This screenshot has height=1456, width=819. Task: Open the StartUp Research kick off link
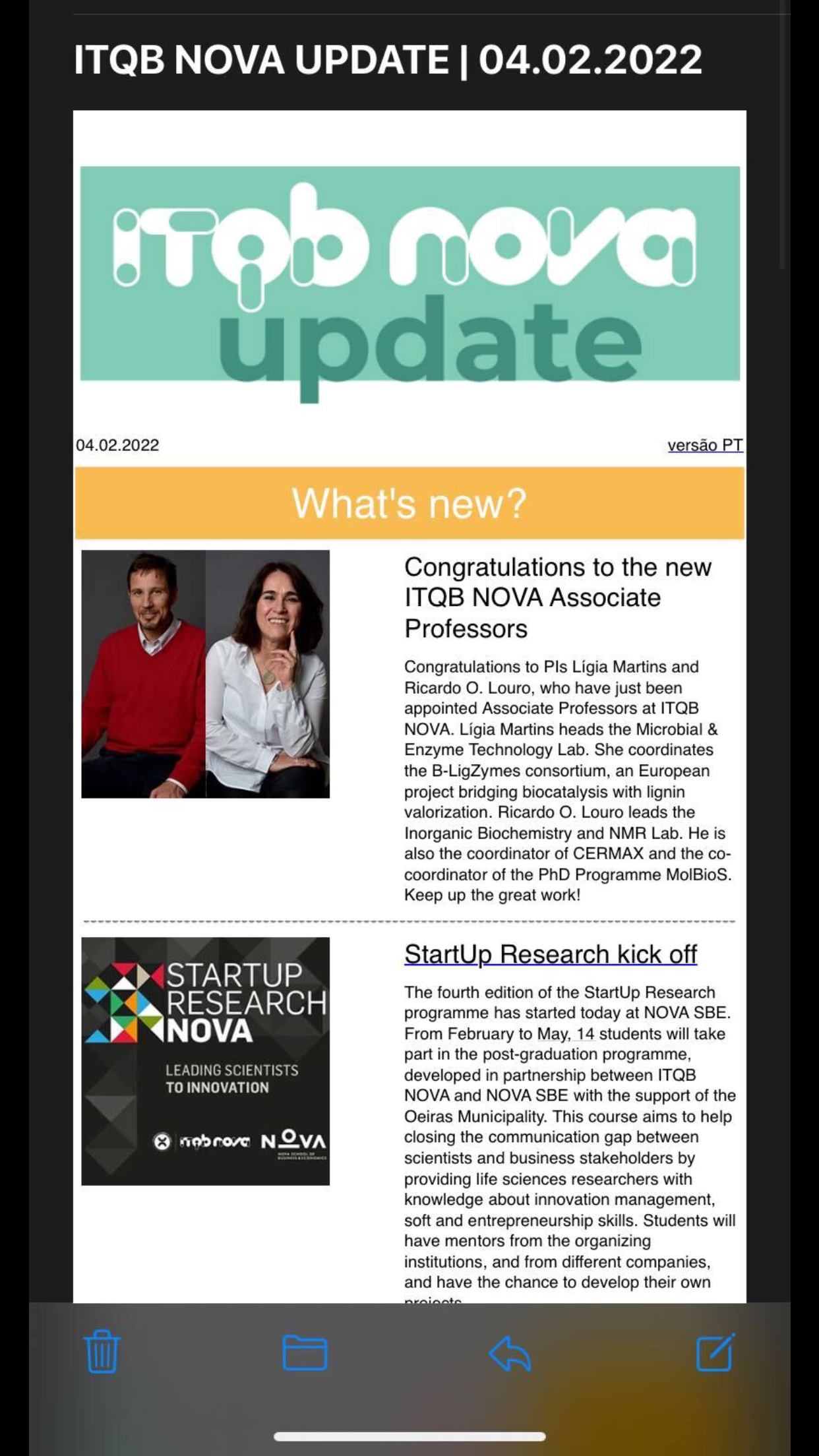pos(551,954)
